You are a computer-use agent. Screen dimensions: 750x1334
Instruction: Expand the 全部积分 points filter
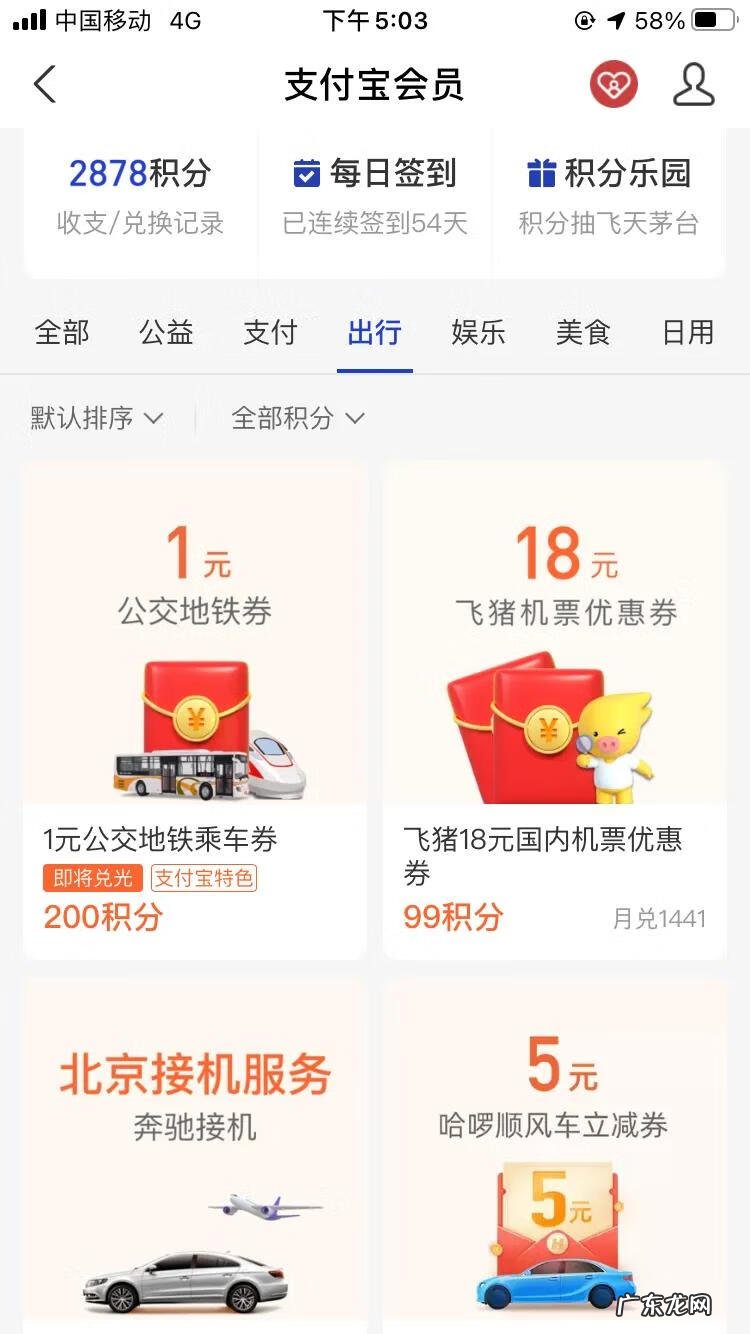[295, 418]
